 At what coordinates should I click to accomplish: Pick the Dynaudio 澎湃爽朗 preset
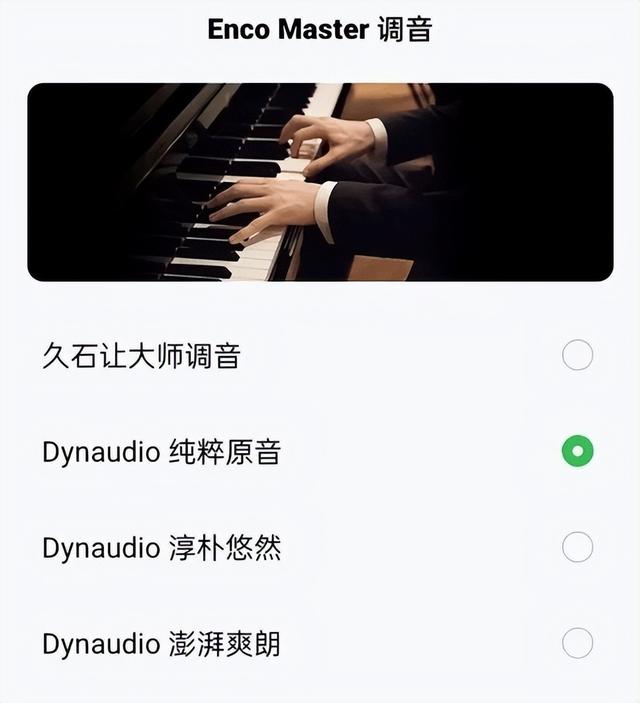coord(577,642)
